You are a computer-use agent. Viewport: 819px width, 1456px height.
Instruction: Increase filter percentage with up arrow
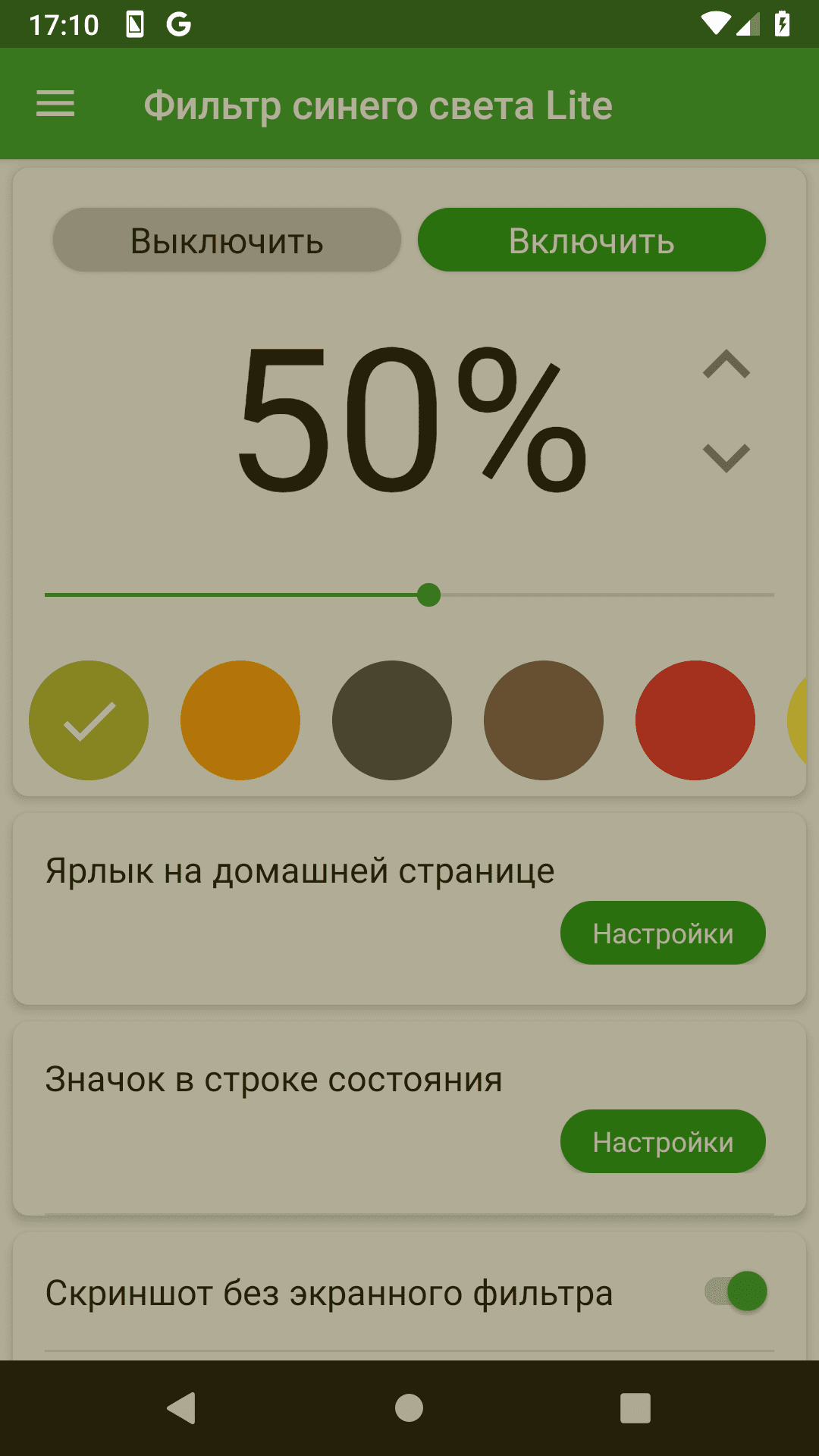point(726,365)
